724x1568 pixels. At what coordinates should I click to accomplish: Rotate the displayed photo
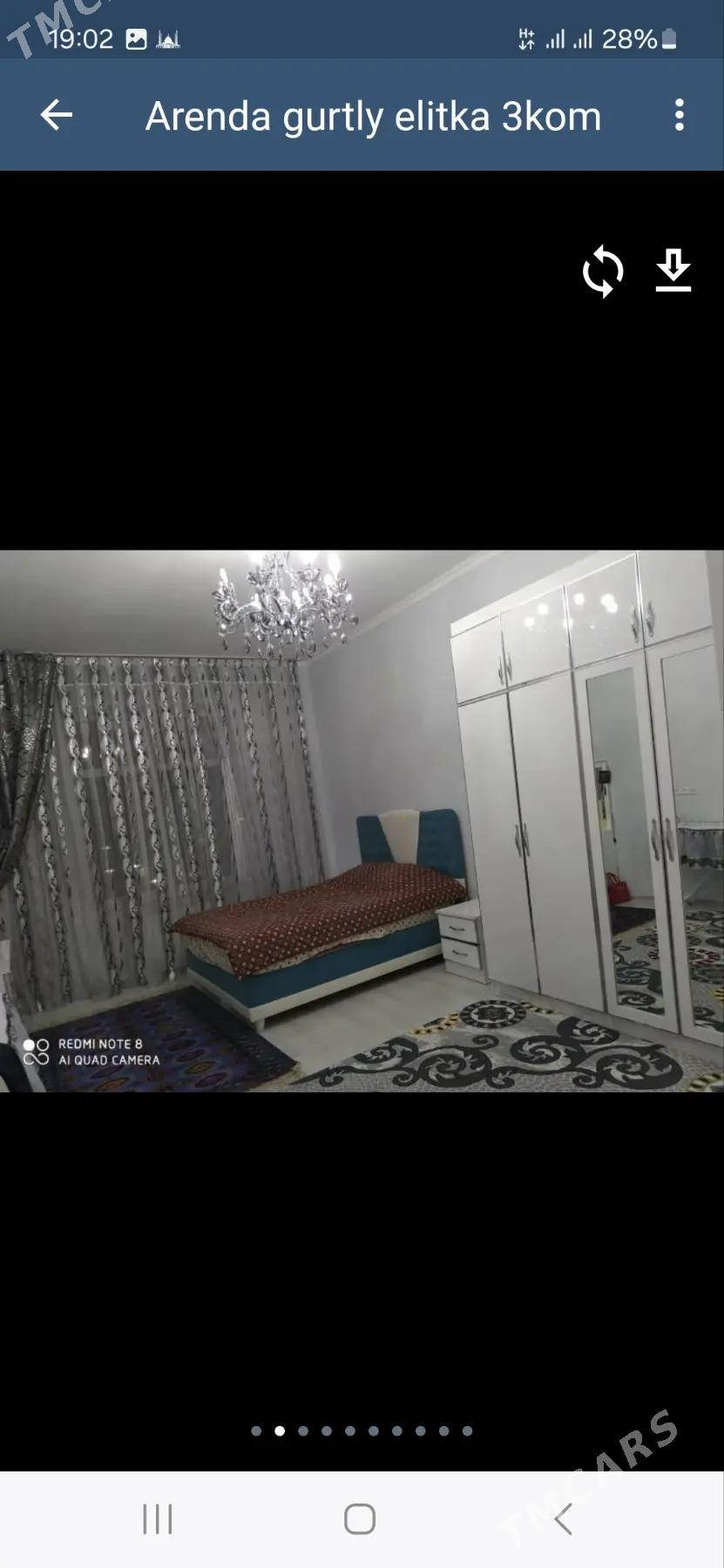coord(603,272)
